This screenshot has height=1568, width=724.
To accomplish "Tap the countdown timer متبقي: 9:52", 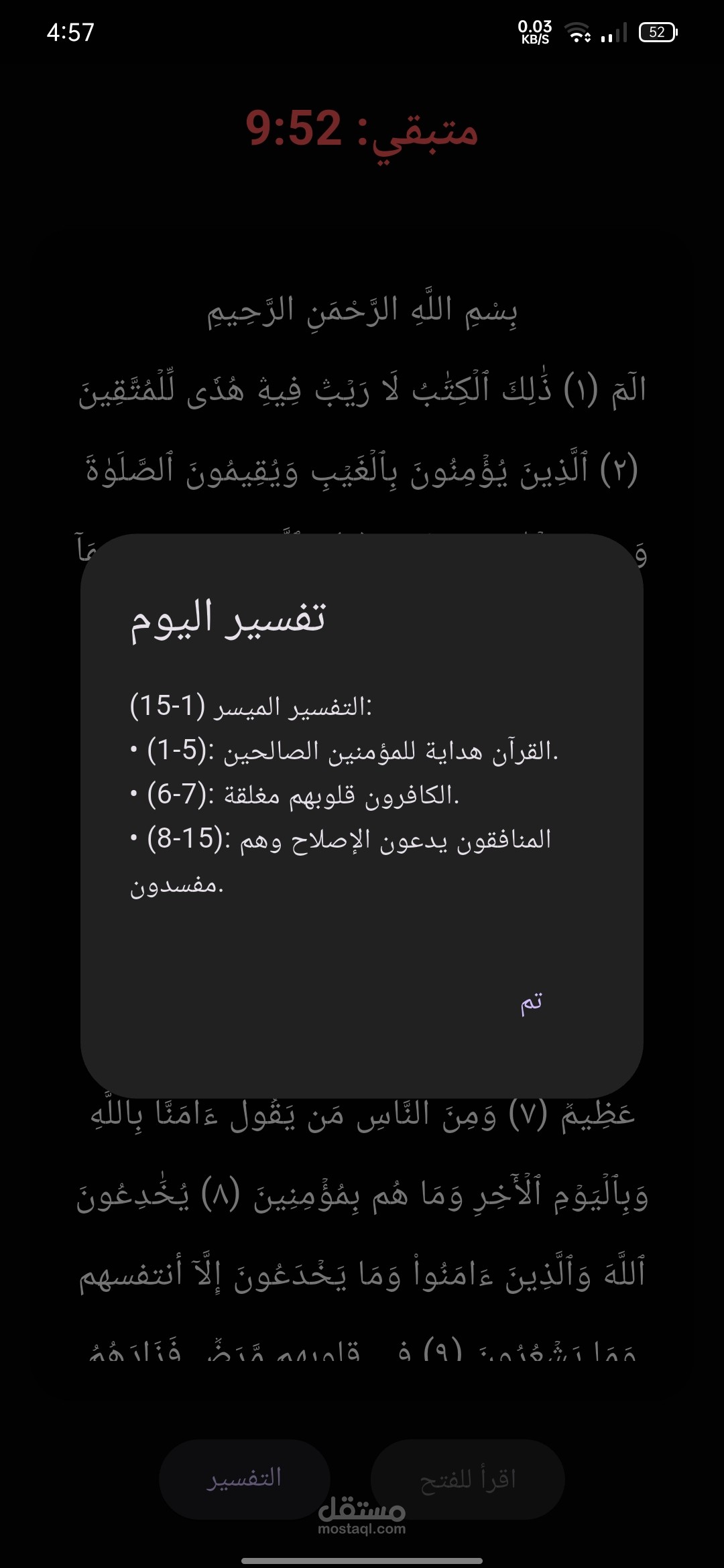I will 362,131.
